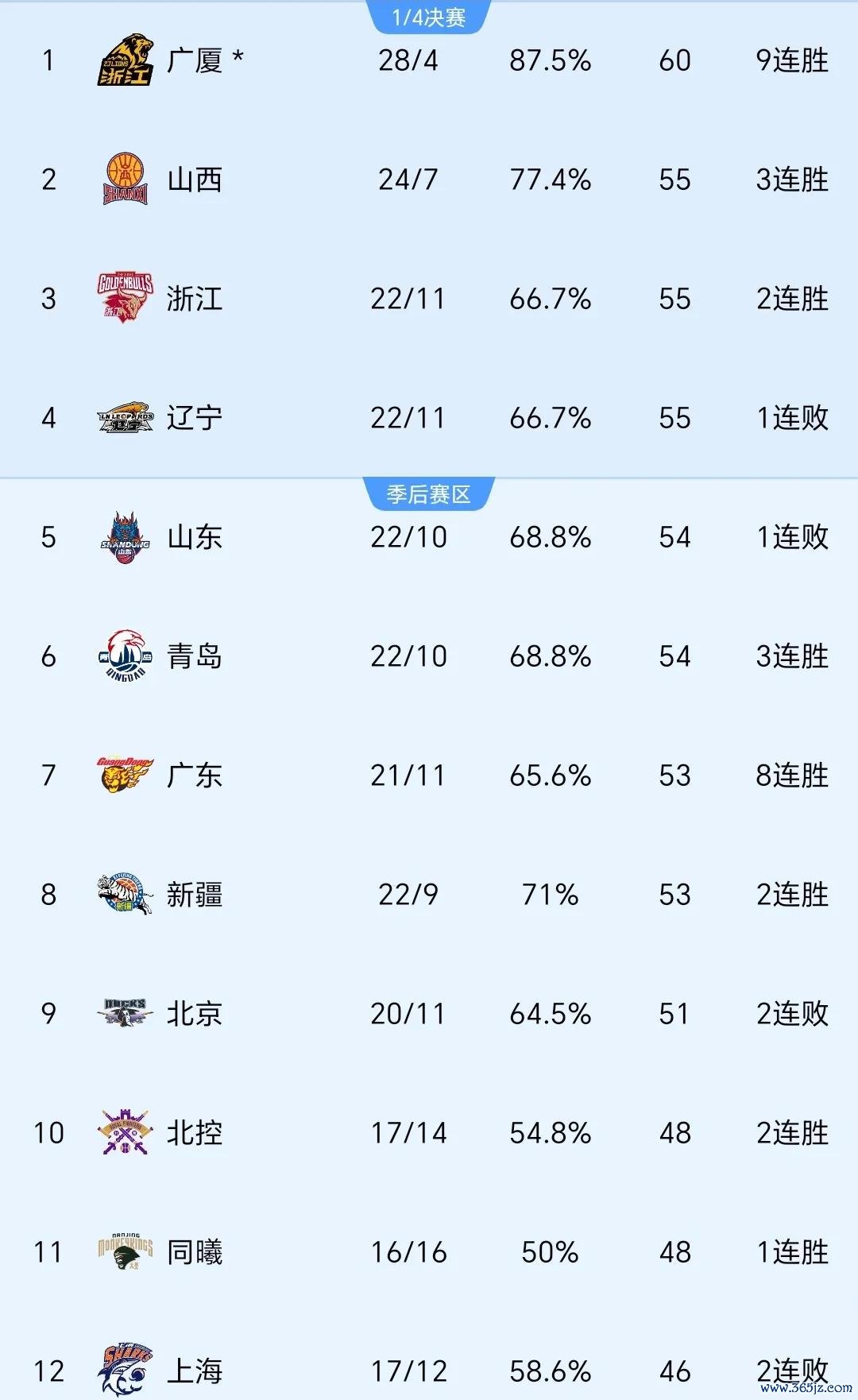Open the 广厦 team row
The width and height of the screenshot is (858, 1400).
[429, 60]
